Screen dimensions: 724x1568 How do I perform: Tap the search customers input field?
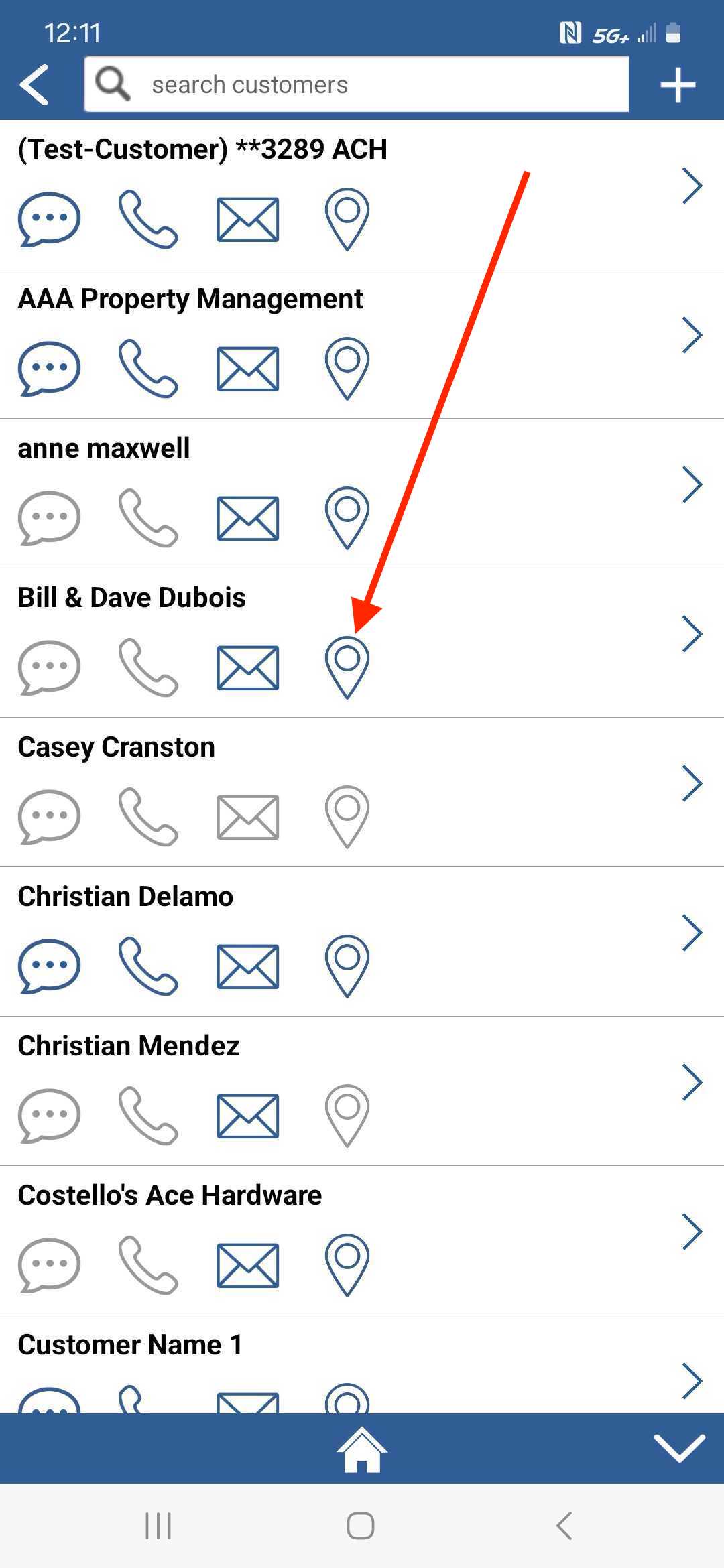355,83
